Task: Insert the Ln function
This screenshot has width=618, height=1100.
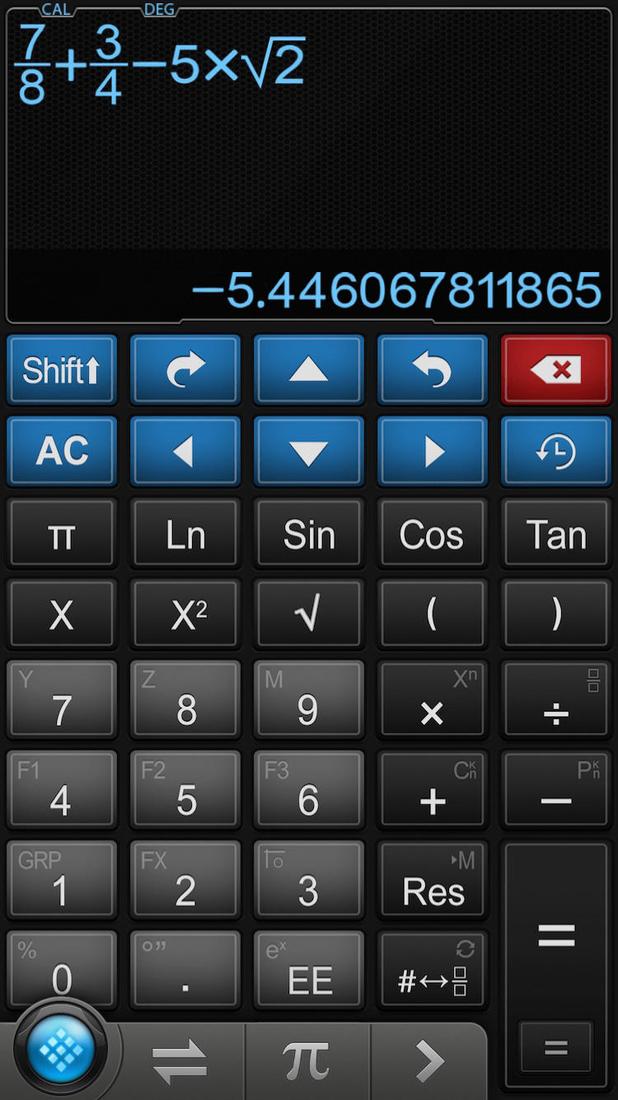Action: pos(185,535)
